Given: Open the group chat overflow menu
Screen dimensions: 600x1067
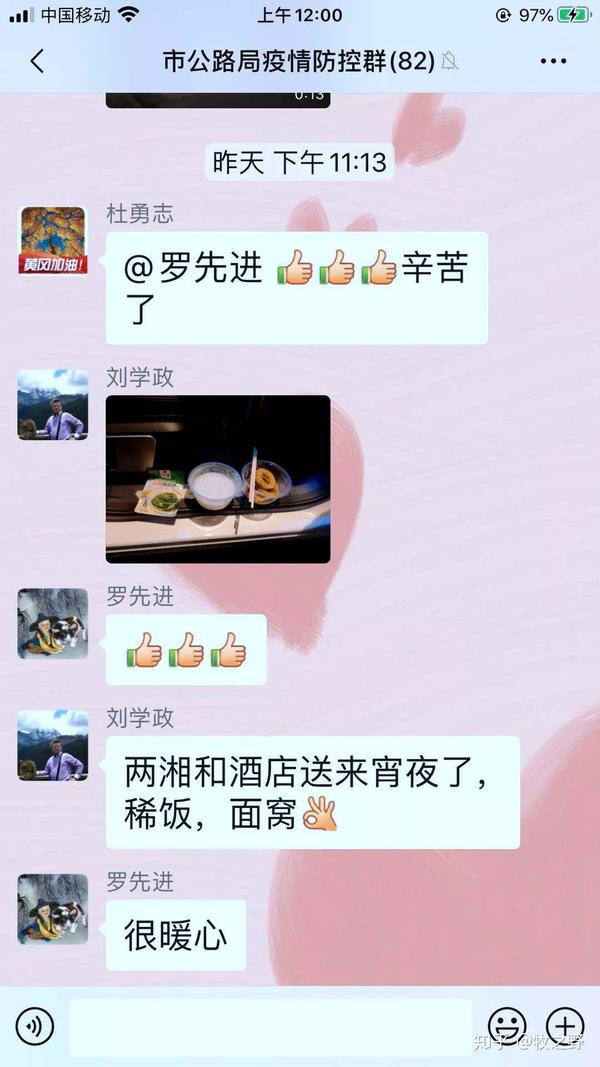Looking at the screenshot, I should 553,61.
